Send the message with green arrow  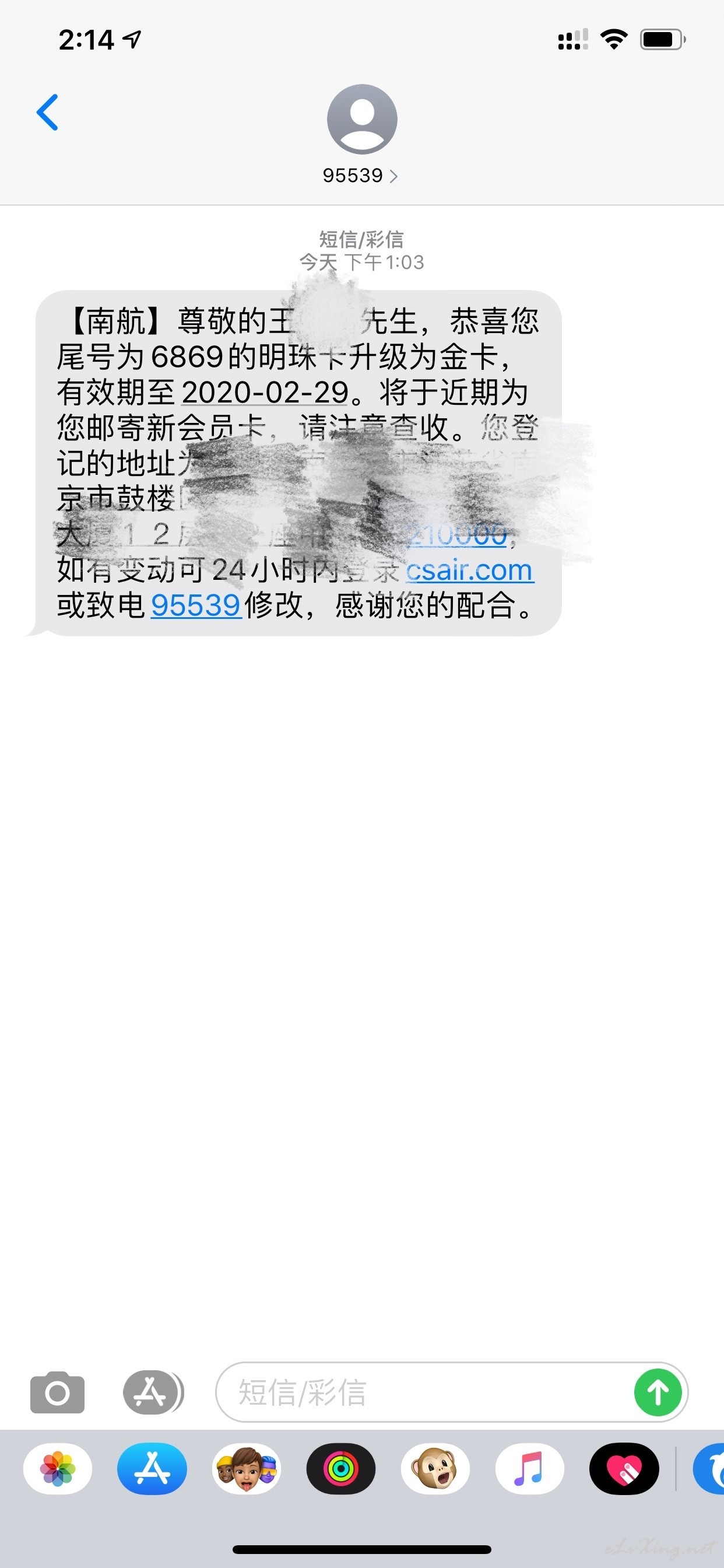coord(658,1392)
